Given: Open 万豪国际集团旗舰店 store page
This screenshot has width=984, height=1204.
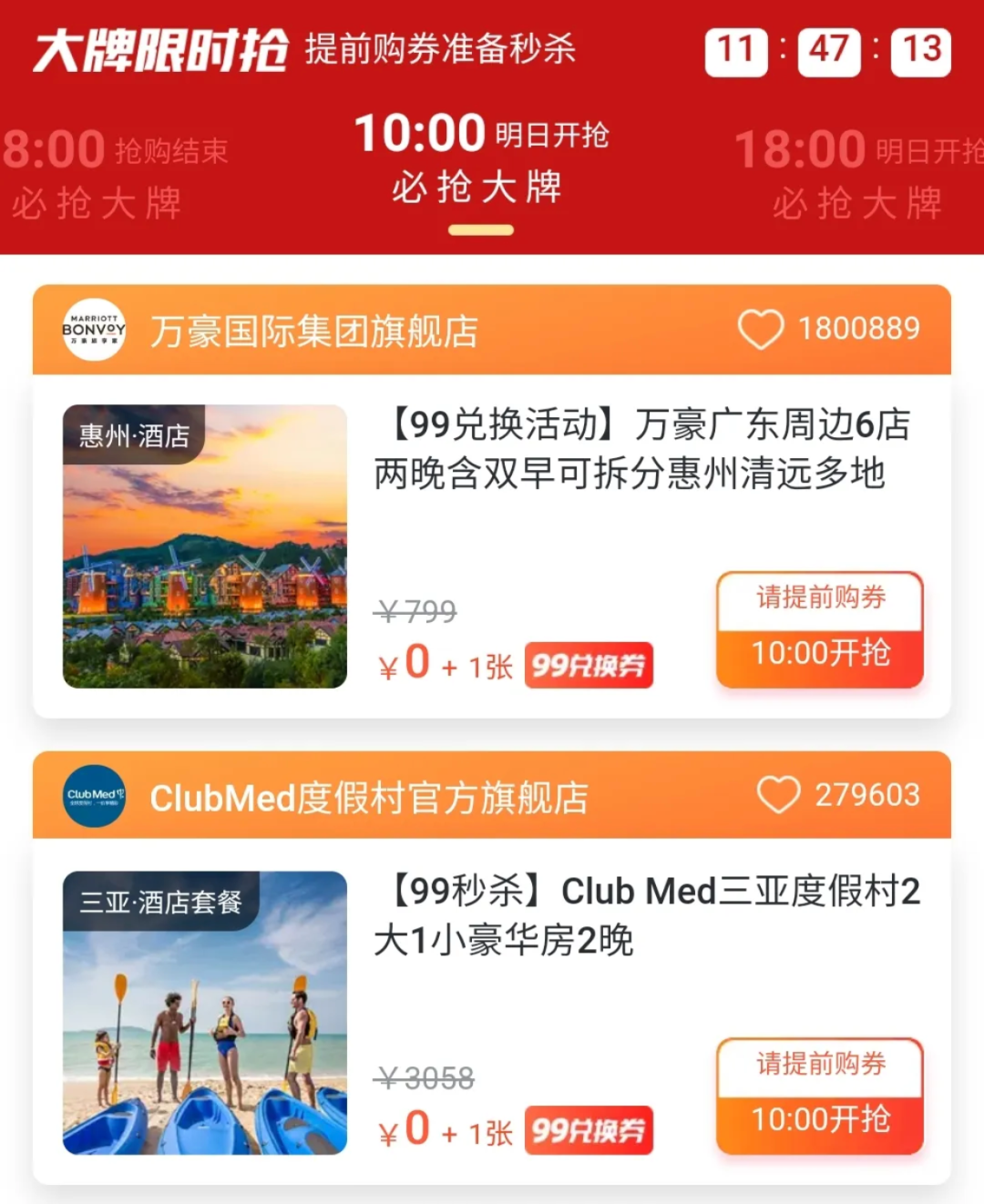Looking at the screenshot, I should tap(314, 331).
